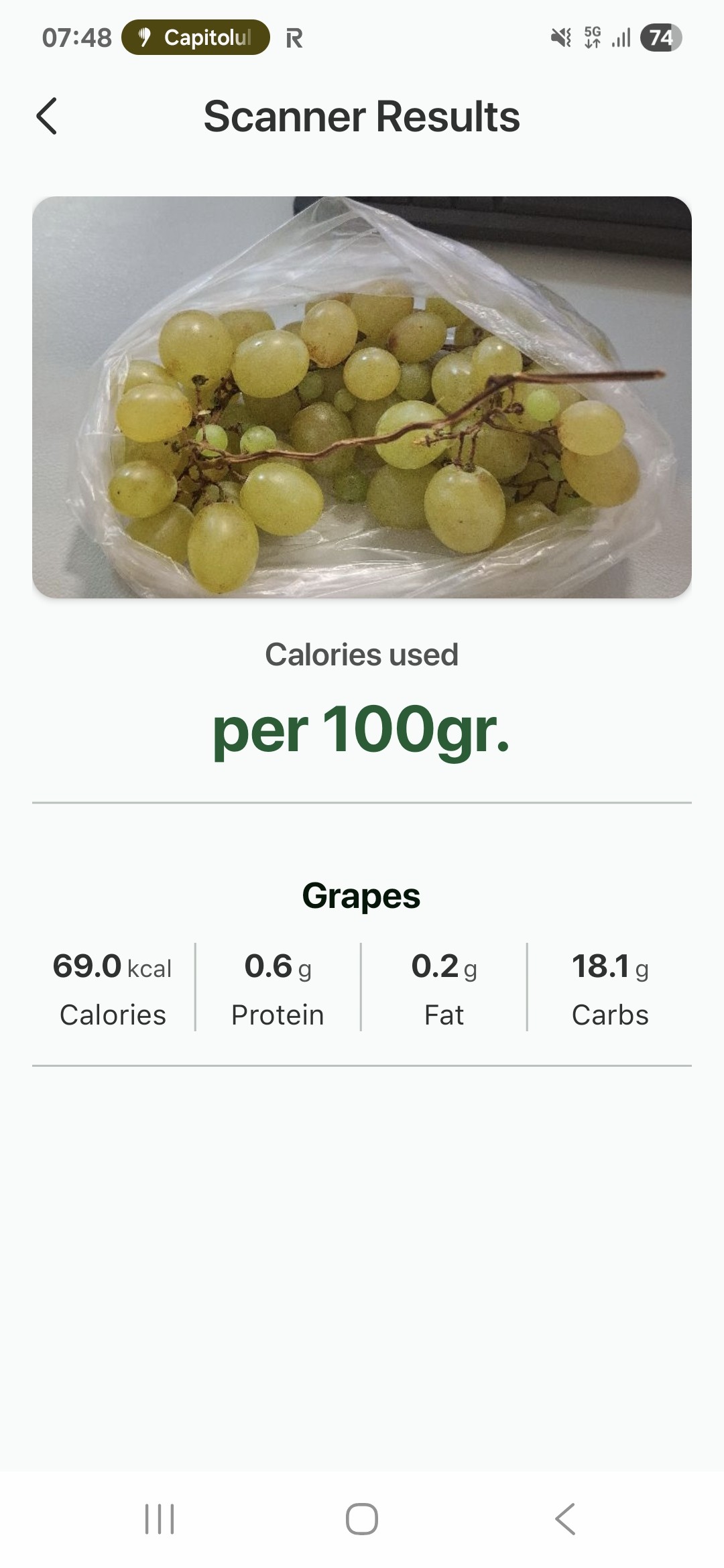This screenshot has width=724, height=1568.
Task: Tap the 18.1 g Carbs value
Action: [x=609, y=985]
